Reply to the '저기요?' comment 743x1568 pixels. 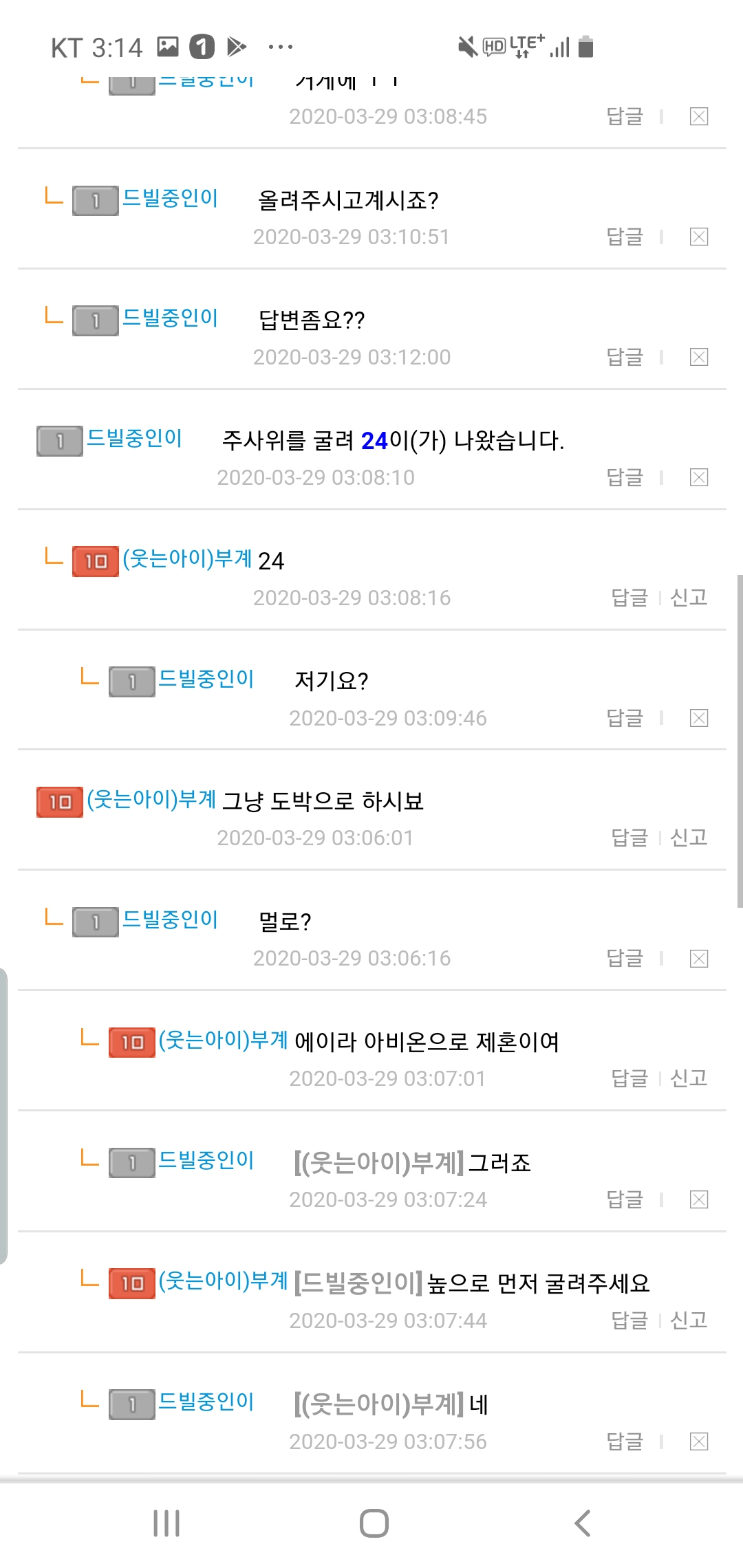[625, 718]
